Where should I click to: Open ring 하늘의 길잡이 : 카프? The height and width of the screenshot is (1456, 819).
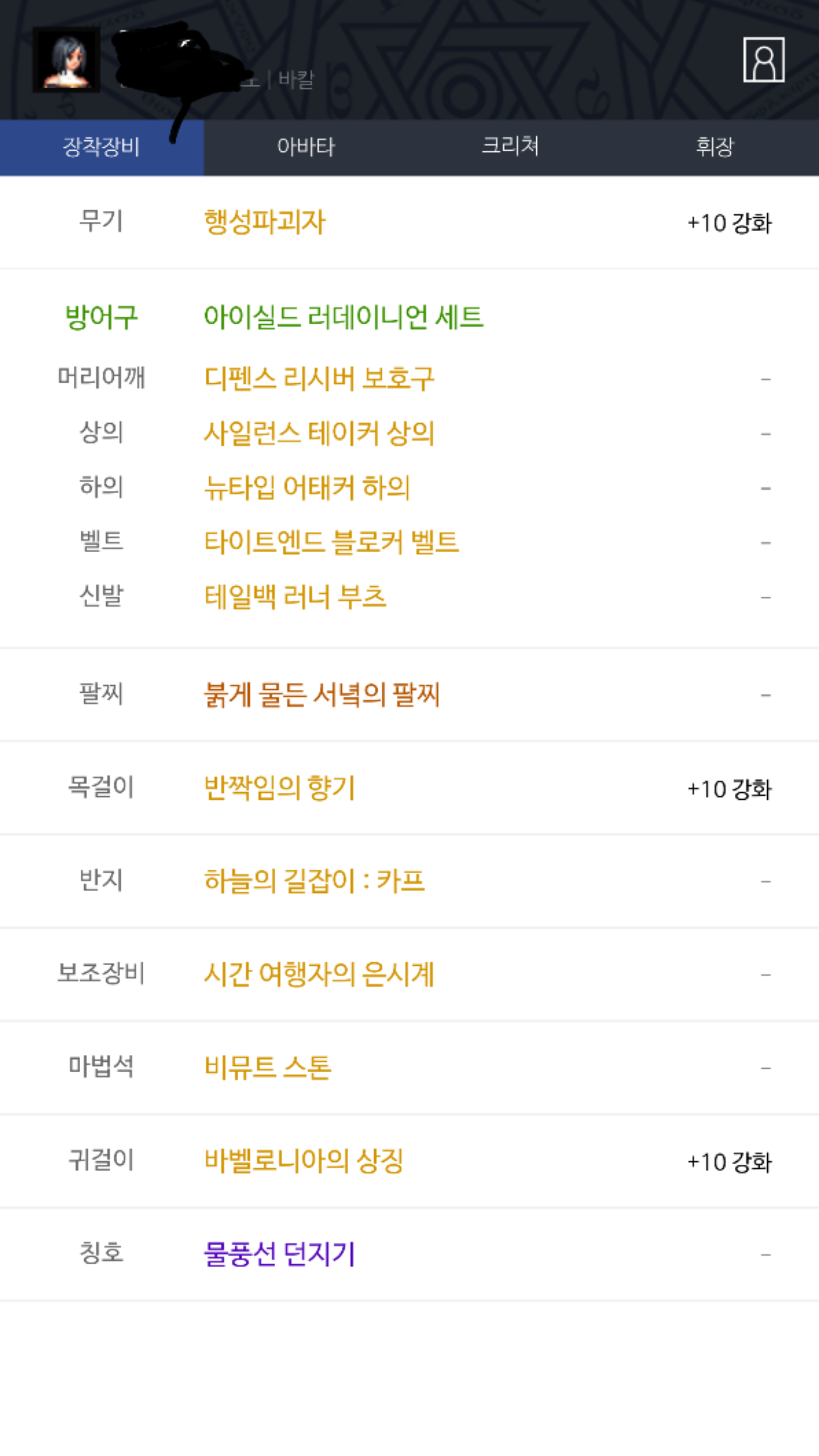click(314, 880)
